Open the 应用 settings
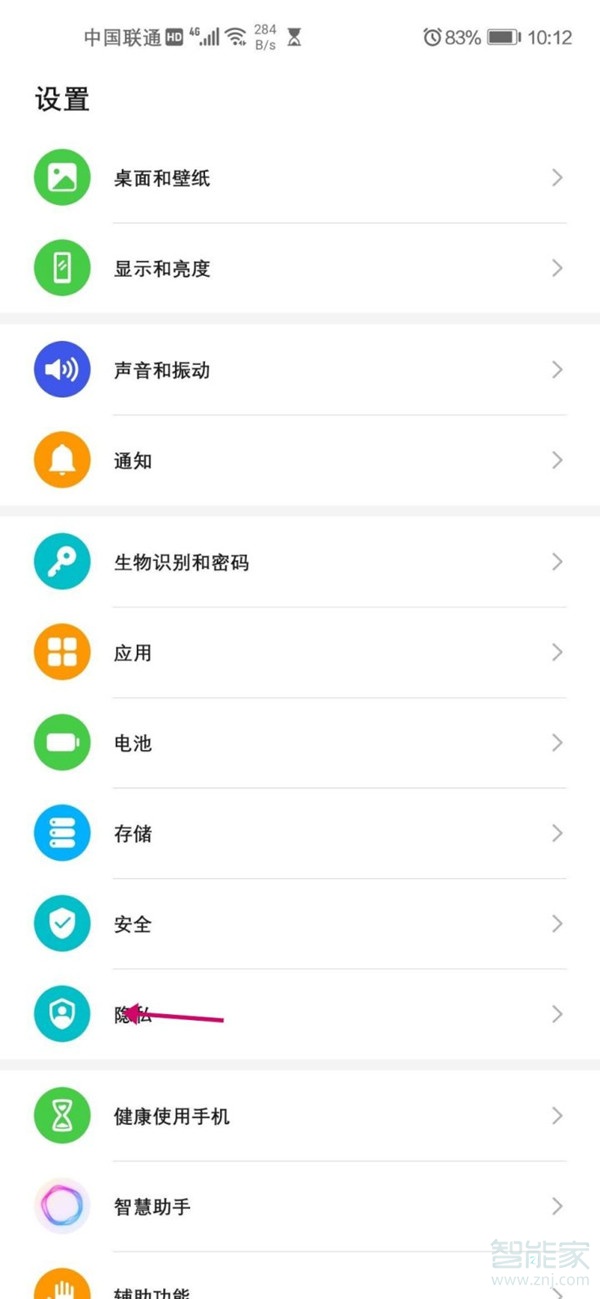Screen dimensions: 600x1299 (300, 653)
